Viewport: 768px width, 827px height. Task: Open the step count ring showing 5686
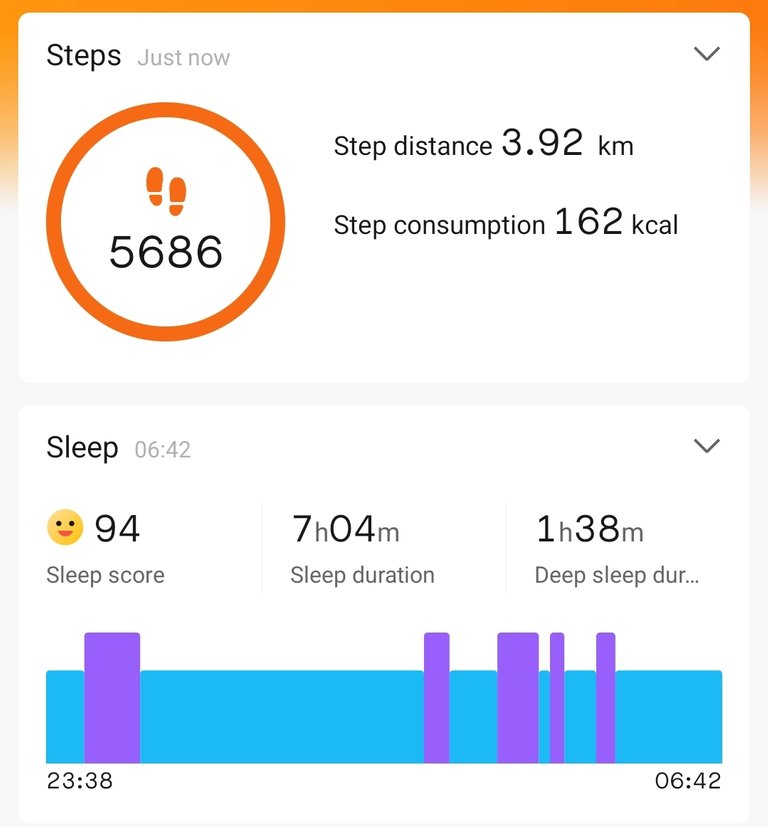(166, 223)
